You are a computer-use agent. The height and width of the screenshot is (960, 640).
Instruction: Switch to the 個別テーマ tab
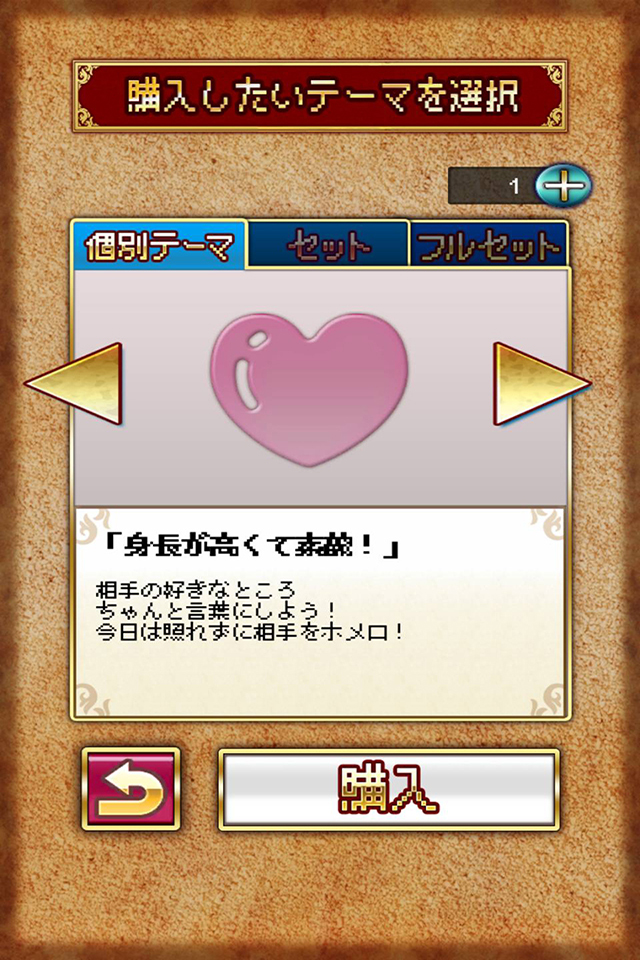coord(159,245)
